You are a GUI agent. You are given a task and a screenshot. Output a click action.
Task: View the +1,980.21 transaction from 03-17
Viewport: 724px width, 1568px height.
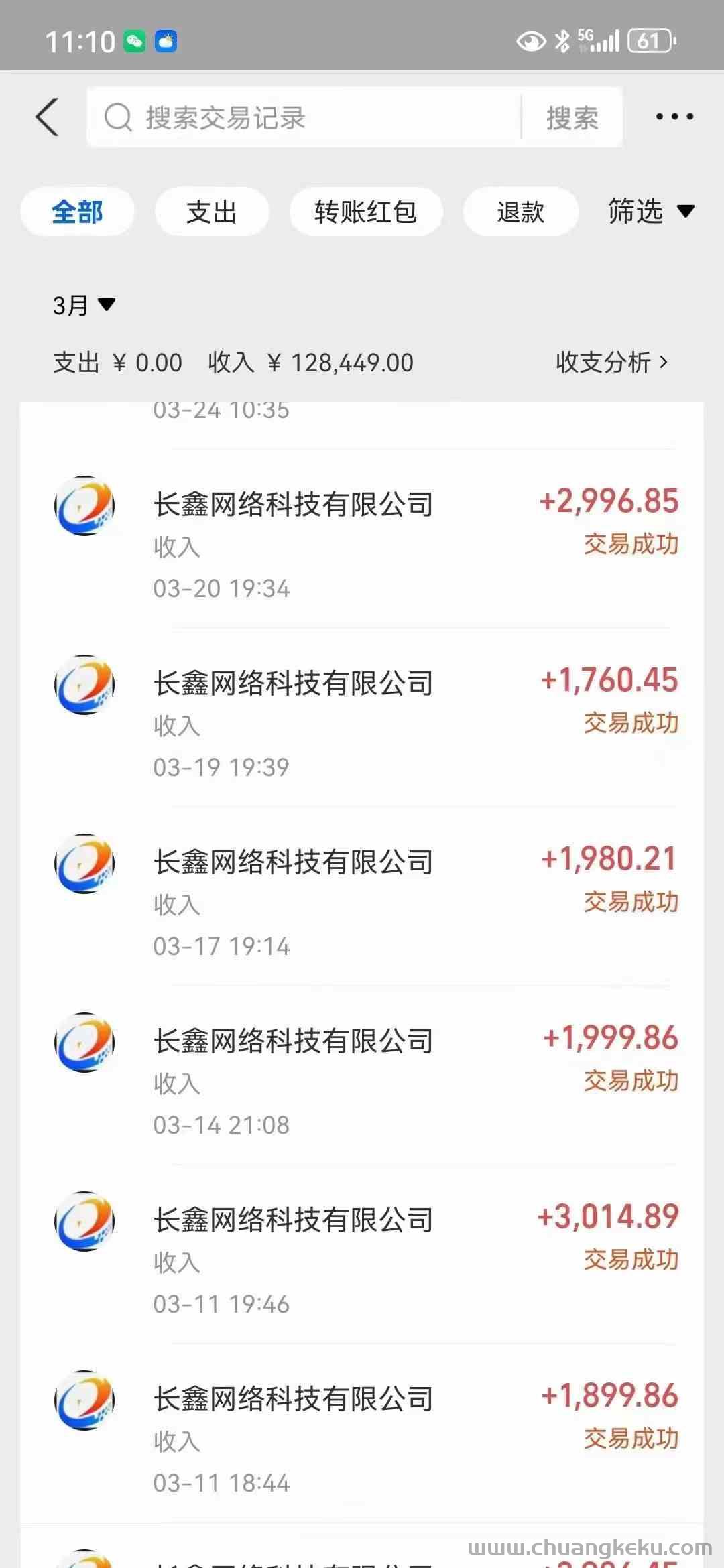[x=362, y=897]
